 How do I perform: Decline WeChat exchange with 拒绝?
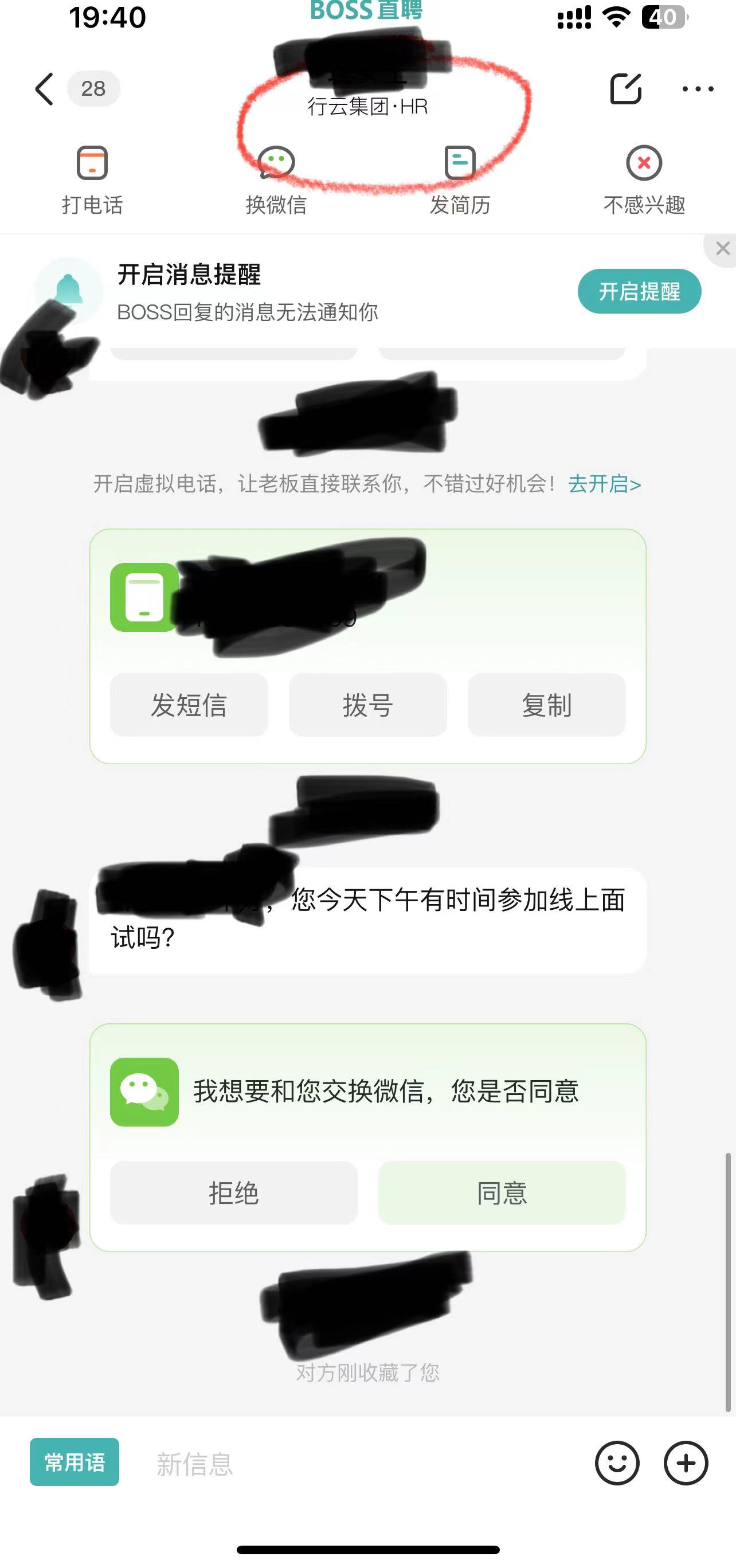[x=233, y=1192]
